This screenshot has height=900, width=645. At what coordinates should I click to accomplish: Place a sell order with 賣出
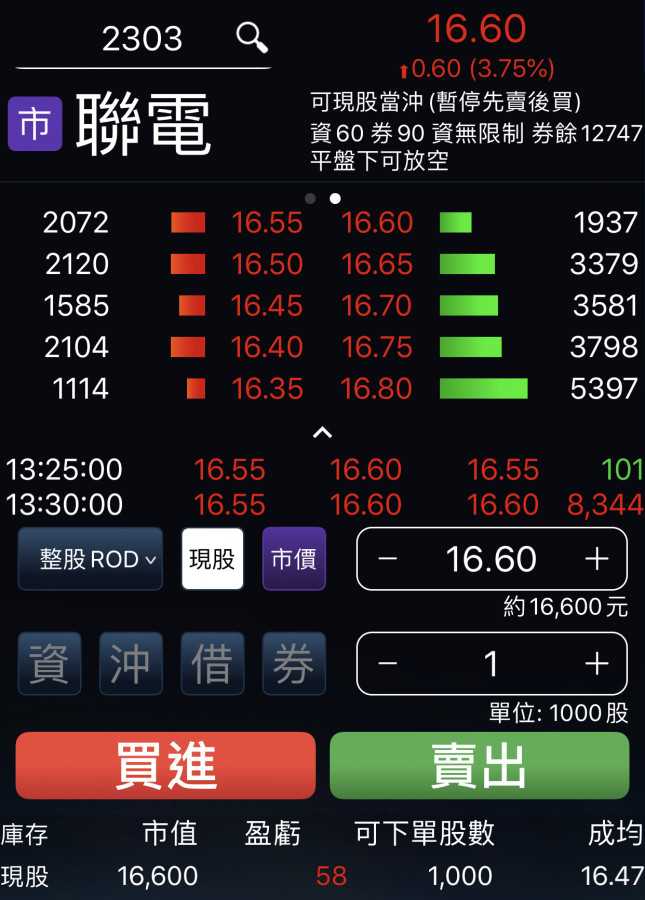click(x=479, y=766)
